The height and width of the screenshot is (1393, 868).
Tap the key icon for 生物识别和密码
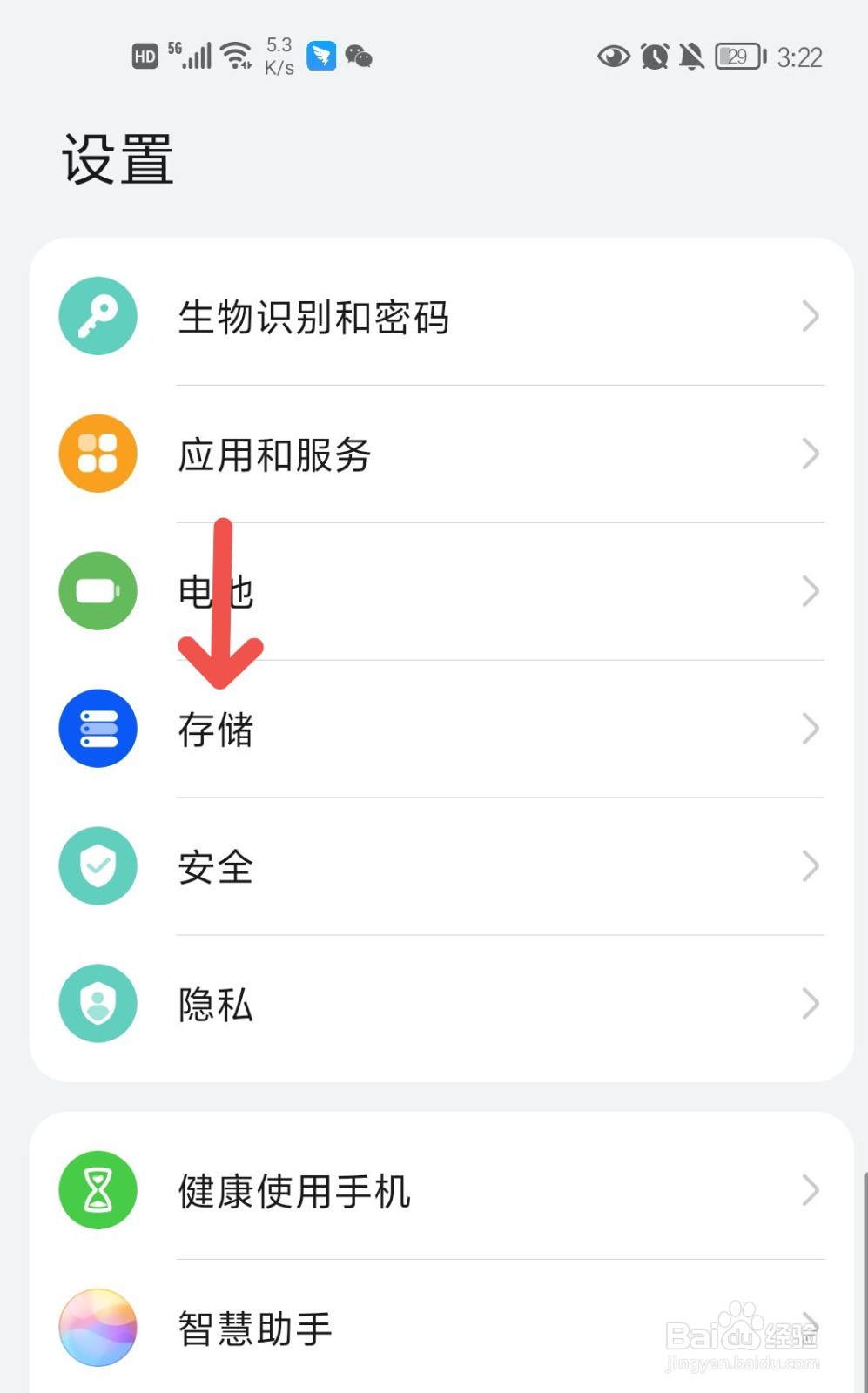(97, 316)
